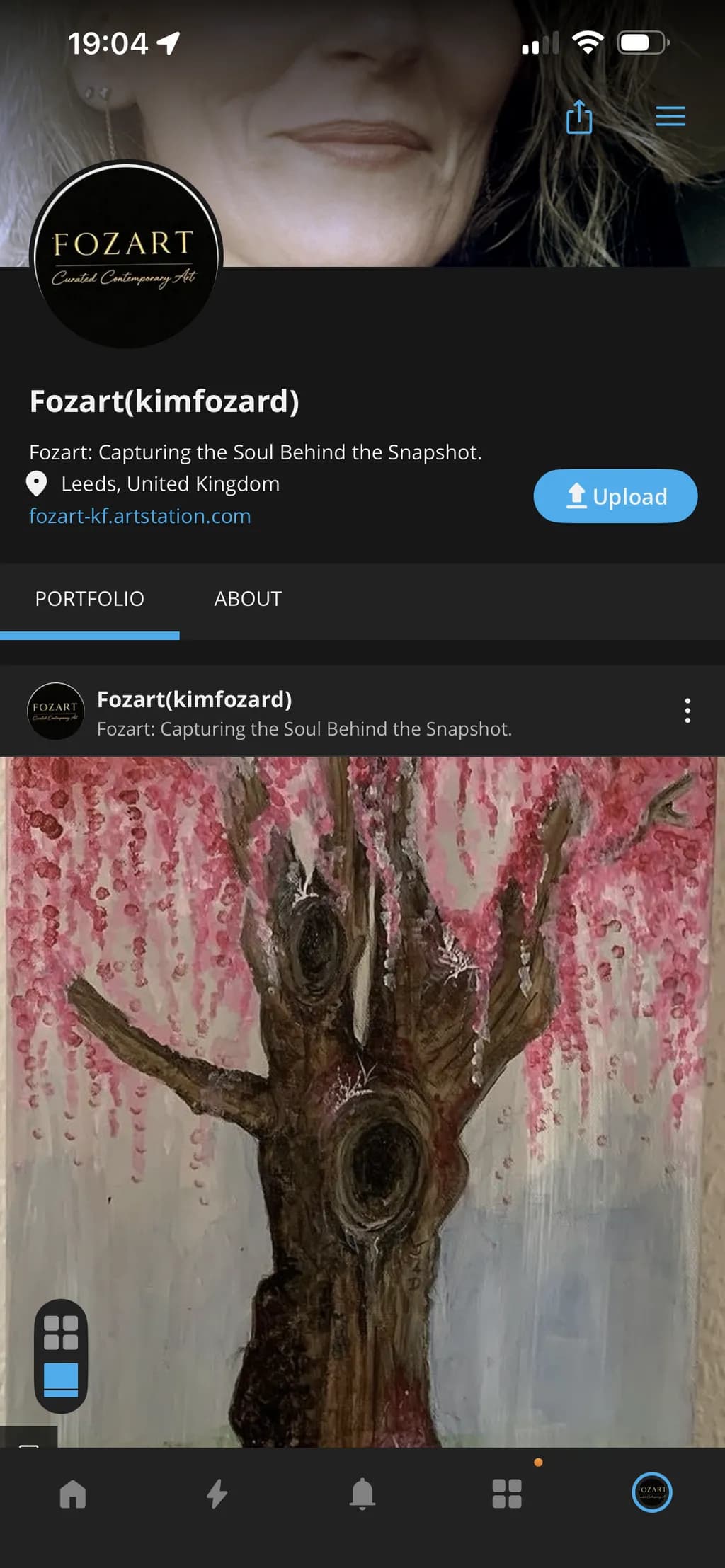The height and width of the screenshot is (1568, 725).
Task: Open the grid channels tab
Action: [507, 1494]
